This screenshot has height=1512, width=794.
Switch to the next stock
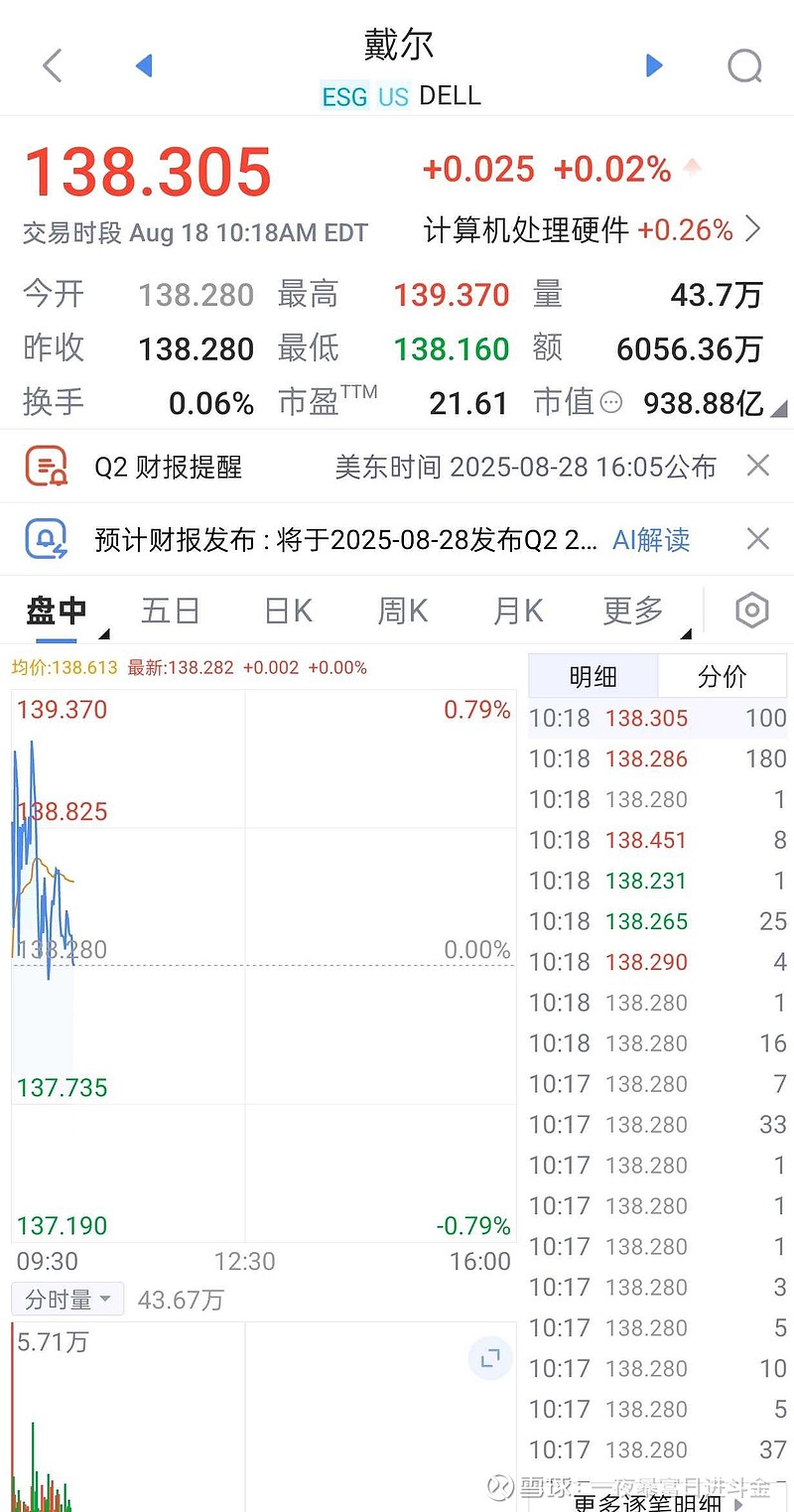click(x=653, y=66)
